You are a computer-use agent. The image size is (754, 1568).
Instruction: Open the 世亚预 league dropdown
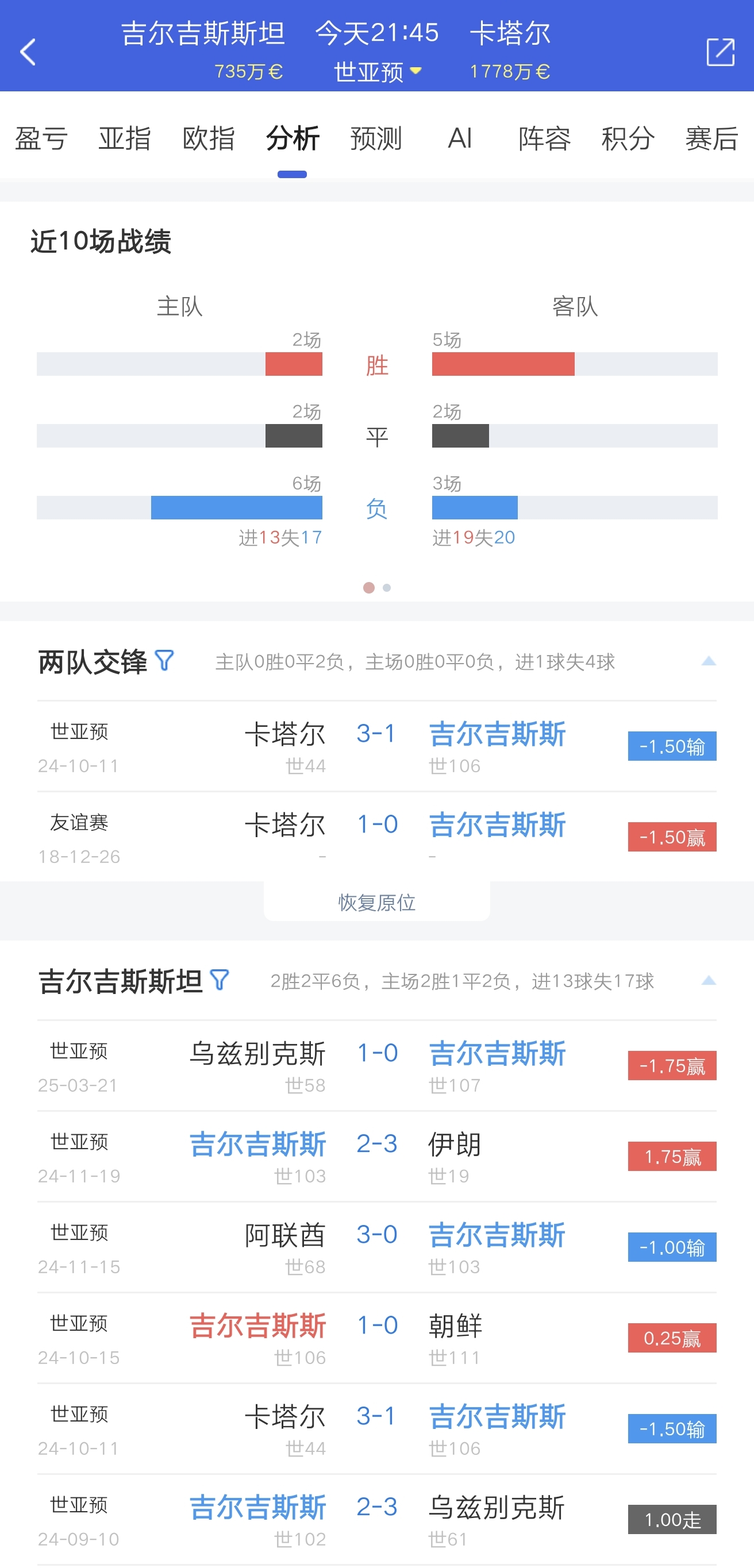[378, 72]
